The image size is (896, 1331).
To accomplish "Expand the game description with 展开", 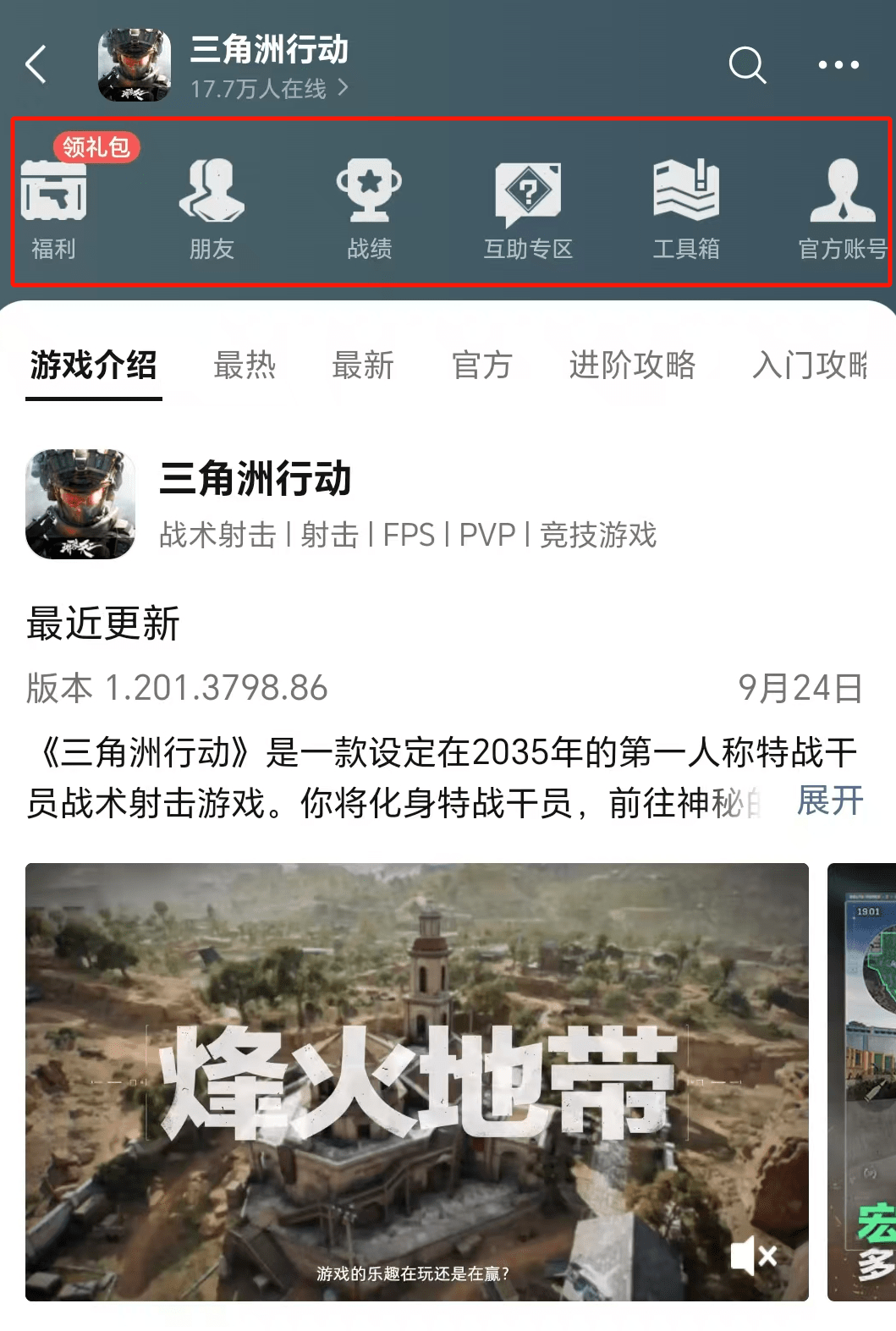I will pos(830,800).
